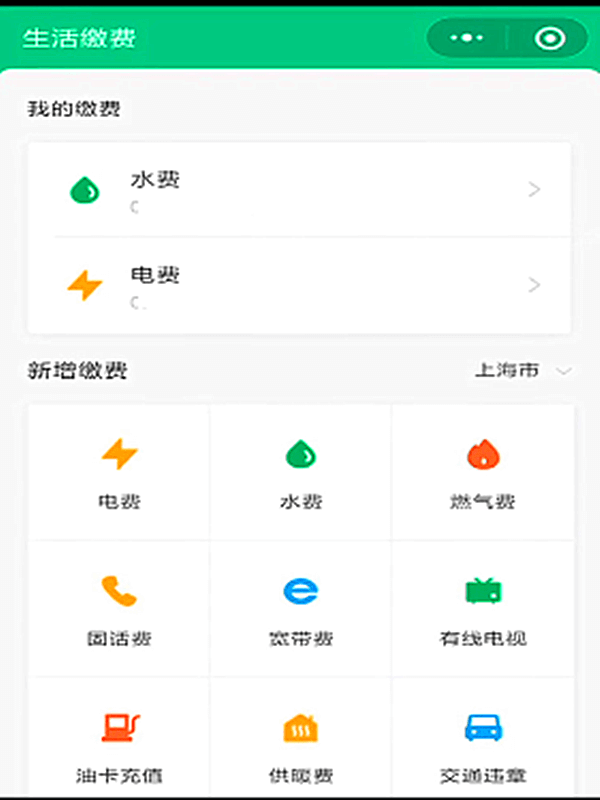Select 水费 in the 新增缴费 grid
600x800 pixels.
[x=300, y=472]
